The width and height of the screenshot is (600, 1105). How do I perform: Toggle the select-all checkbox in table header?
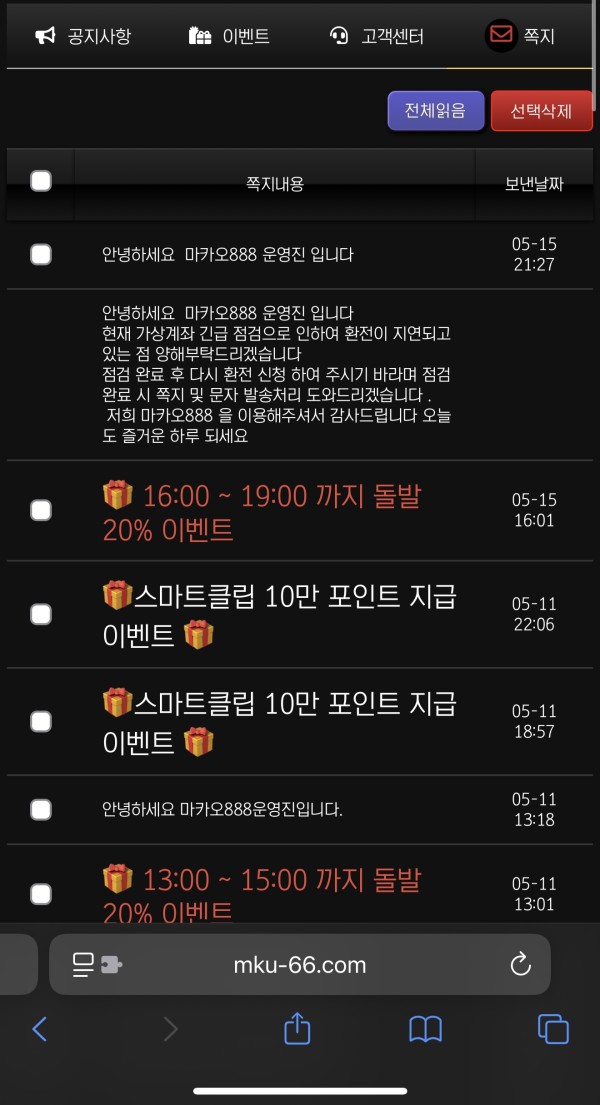pos(41,181)
